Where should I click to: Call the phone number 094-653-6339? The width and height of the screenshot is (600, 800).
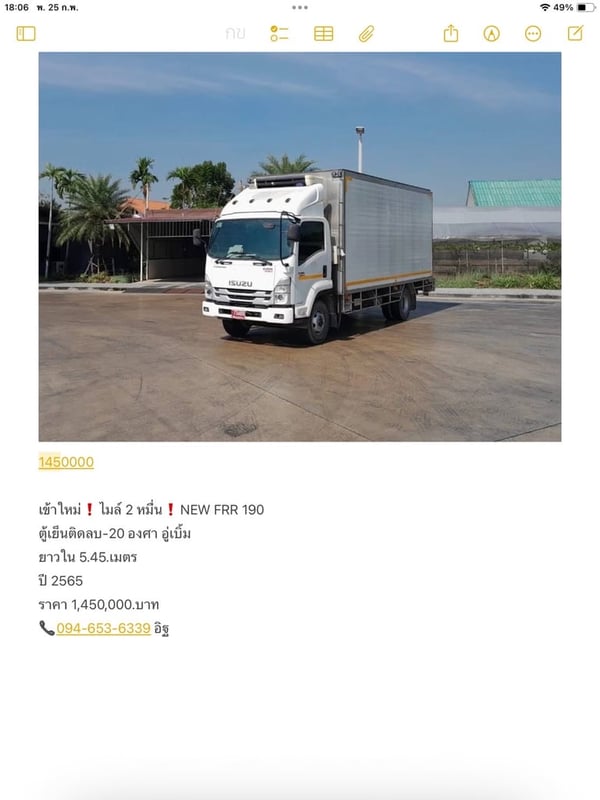tap(103, 628)
